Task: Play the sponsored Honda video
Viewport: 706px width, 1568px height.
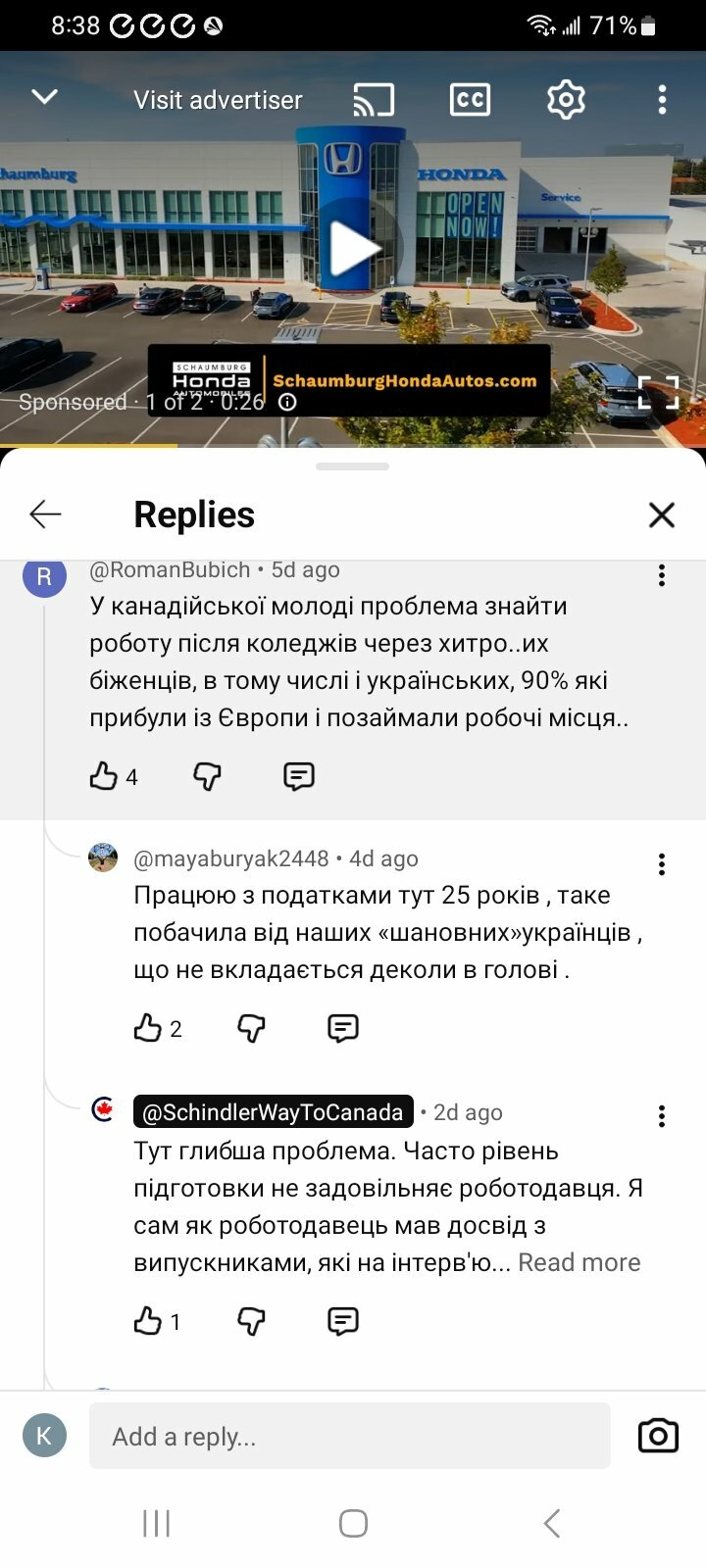Action: pos(353,249)
